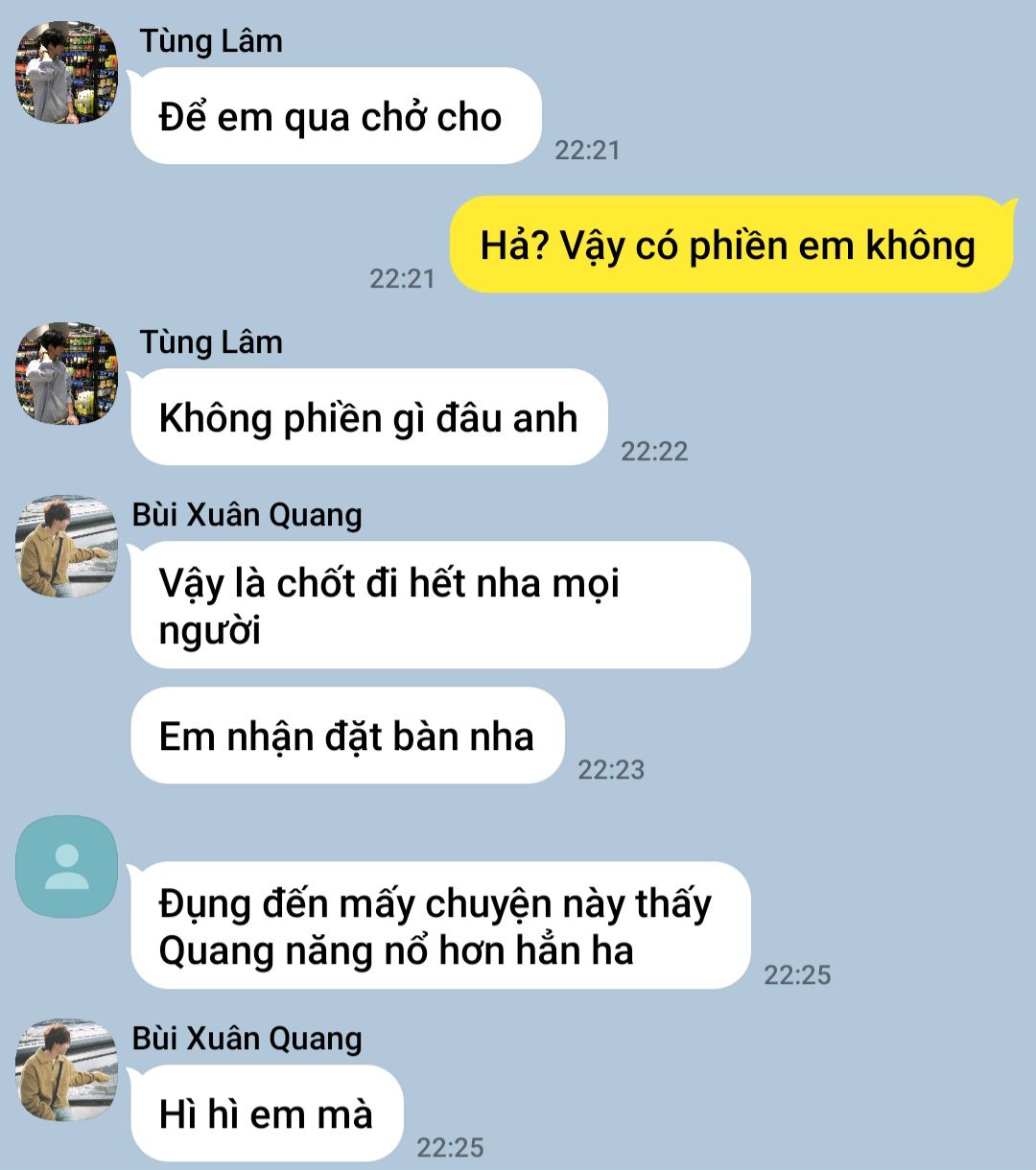Open Bùi Xuân Quang's avatar beside "Hì hì em mà"
Viewport: 1036px width, 1170px height.
coord(66,1070)
